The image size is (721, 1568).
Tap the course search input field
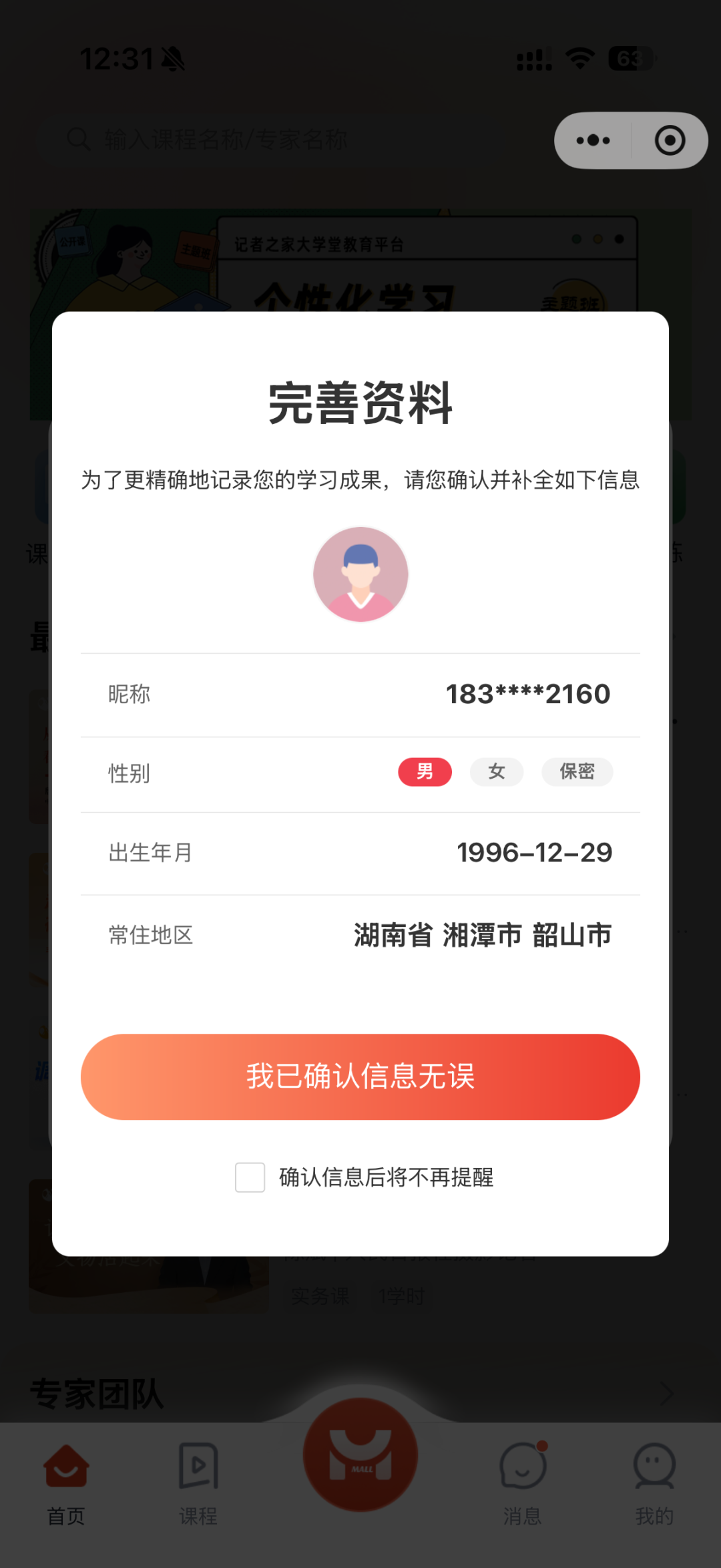[267, 138]
